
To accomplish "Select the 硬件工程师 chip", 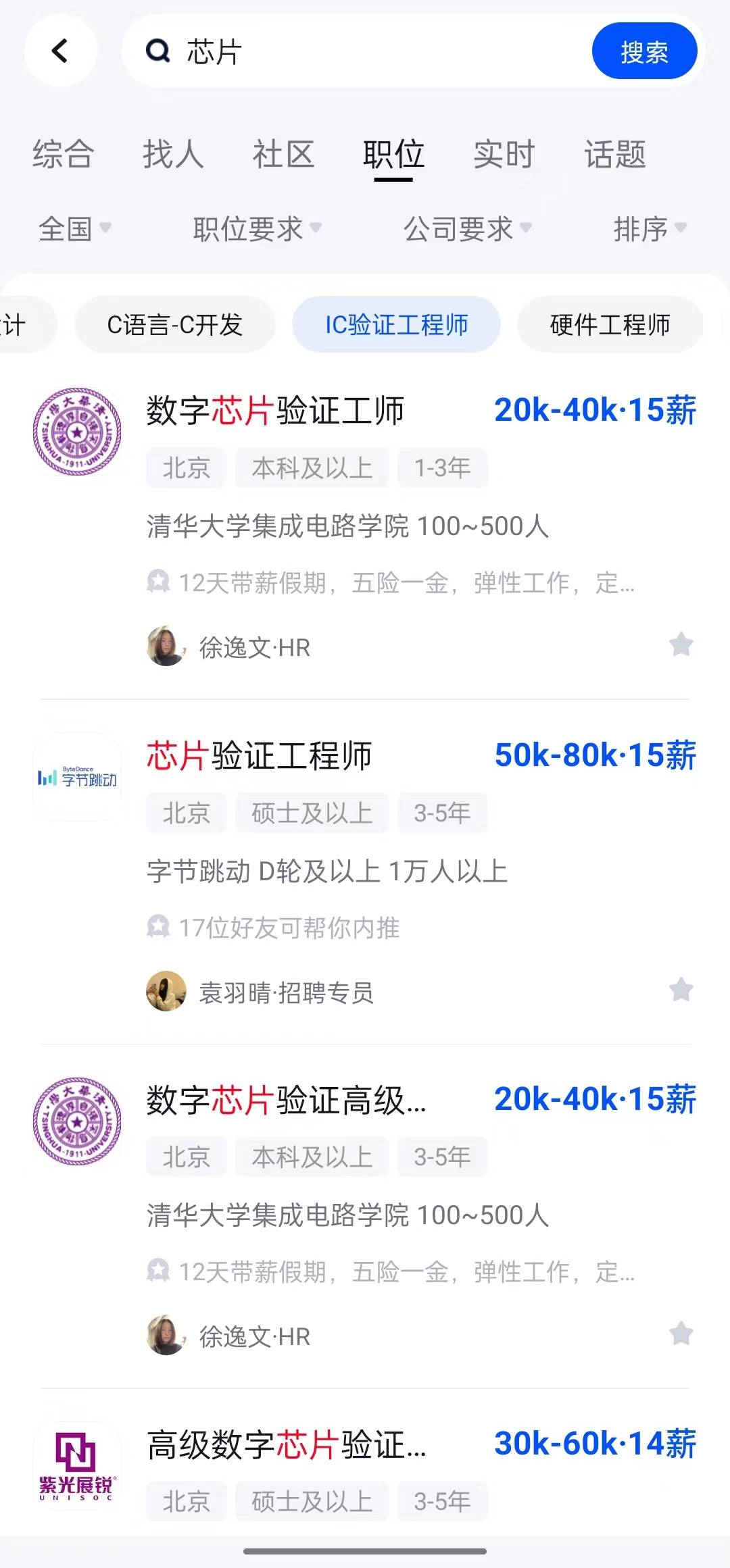I will point(610,325).
